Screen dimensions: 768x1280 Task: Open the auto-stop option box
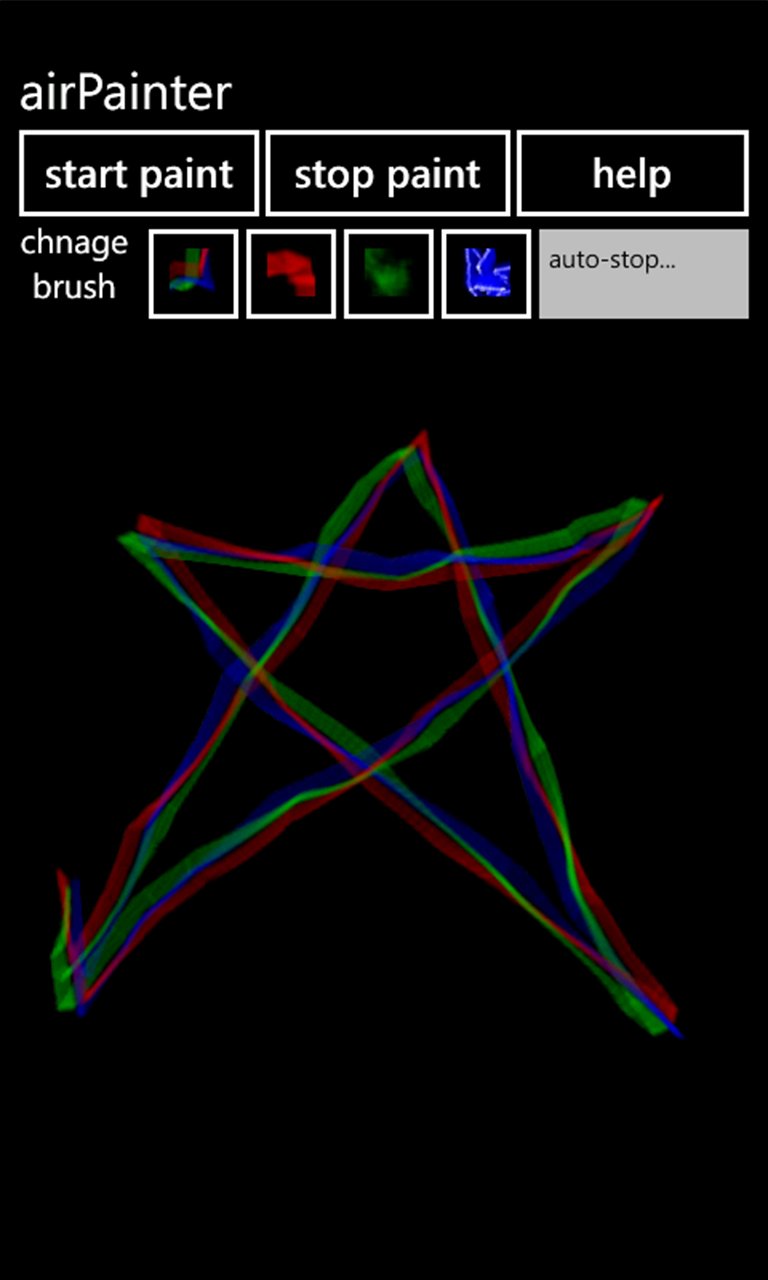644,273
